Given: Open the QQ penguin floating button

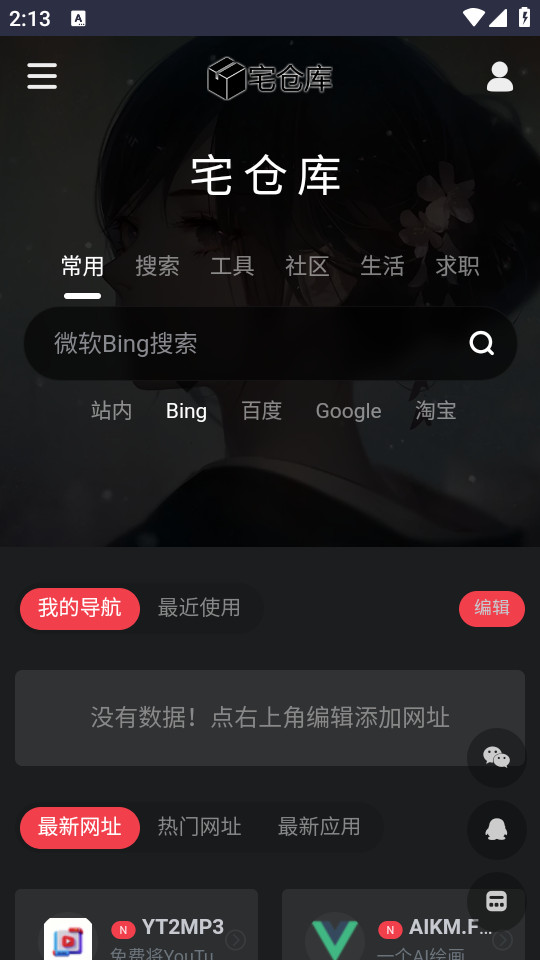Looking at the screenshot, I should [x=497, y=830].
